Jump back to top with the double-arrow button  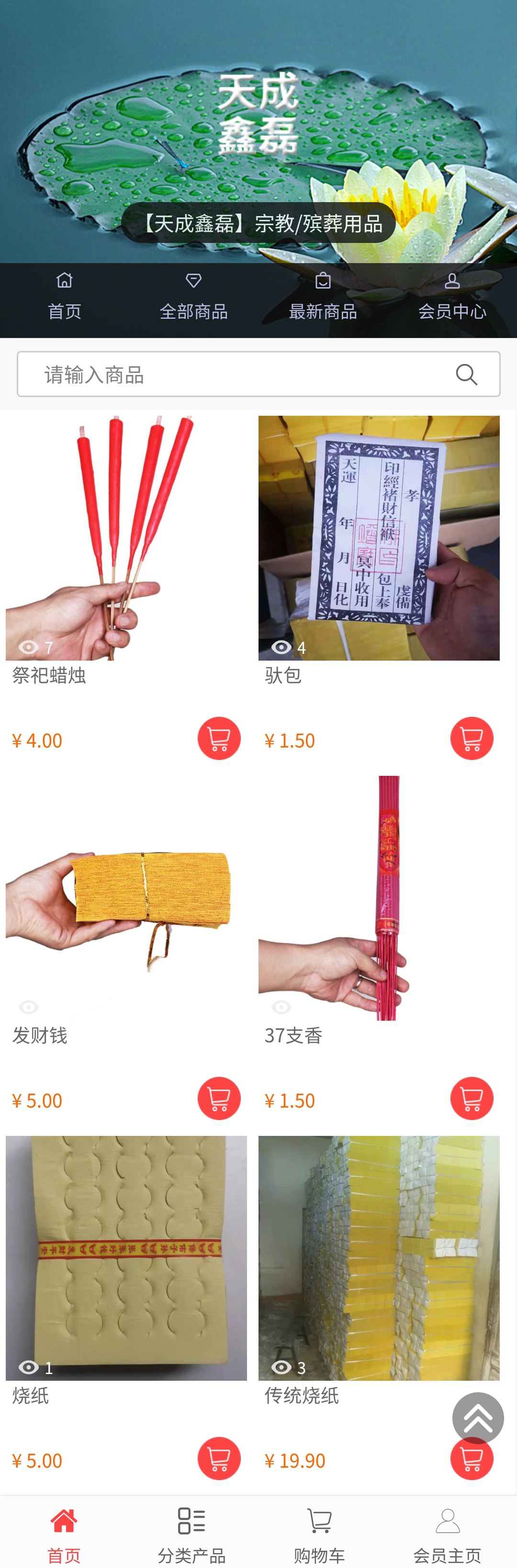pyautogui.click(x=477, y=1418)
